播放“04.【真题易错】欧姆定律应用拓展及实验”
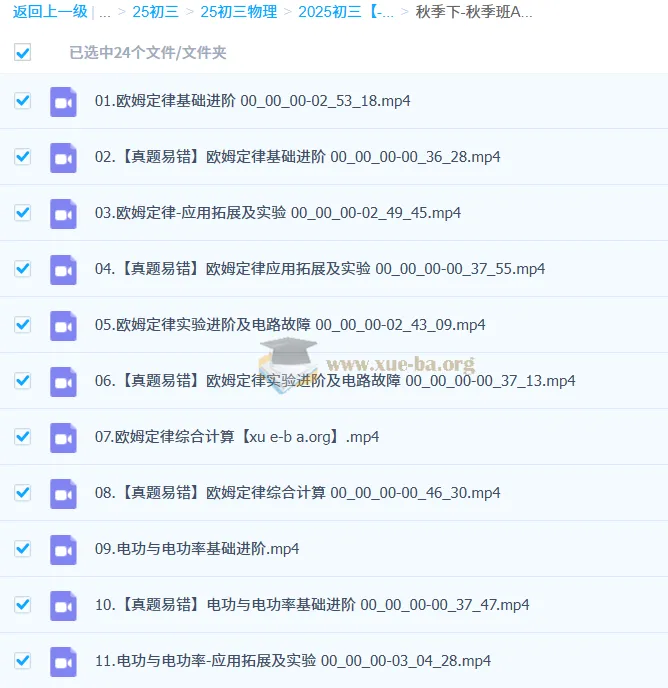Screen dimensions: 668x688 click(320, 269)
